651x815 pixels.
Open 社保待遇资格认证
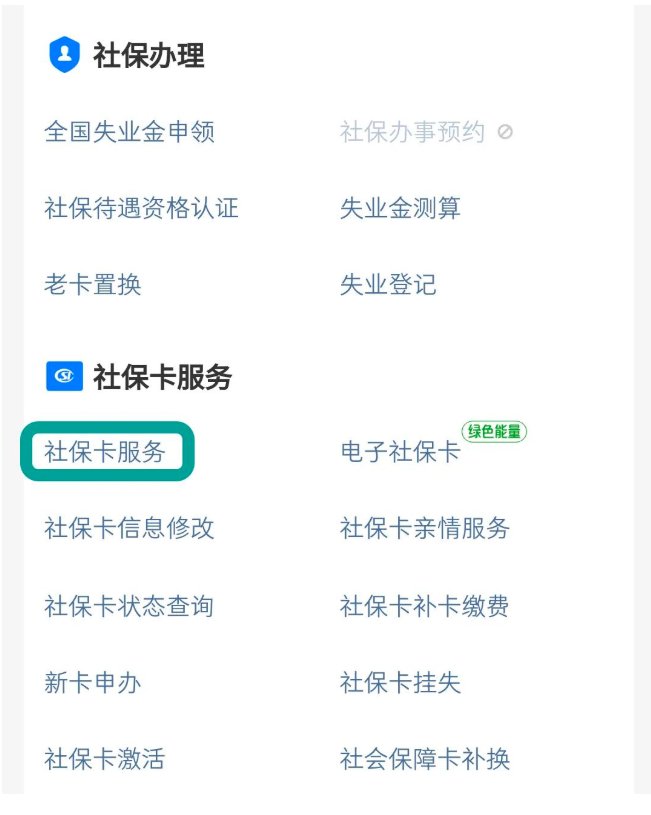tap(141, 209)
